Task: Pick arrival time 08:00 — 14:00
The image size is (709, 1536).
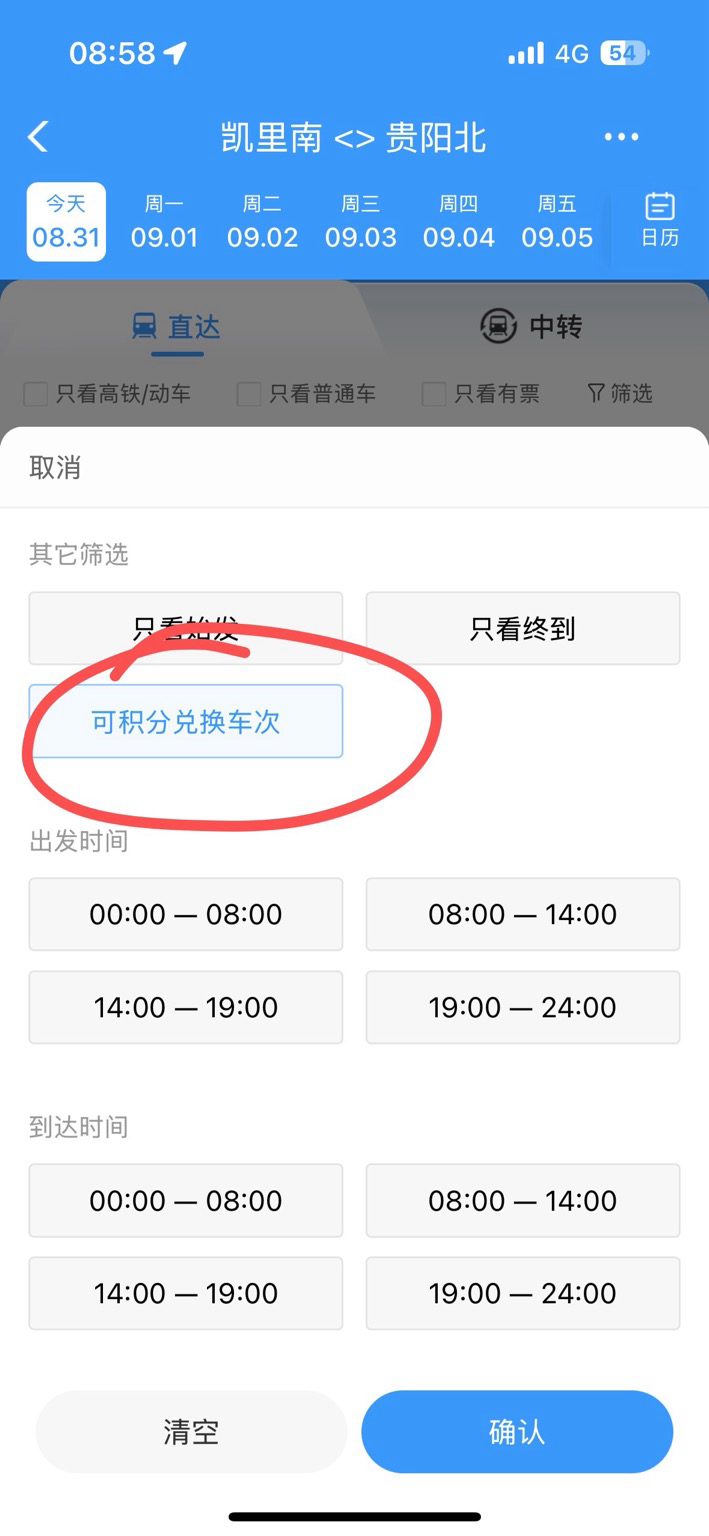Action: [523, 1200]
